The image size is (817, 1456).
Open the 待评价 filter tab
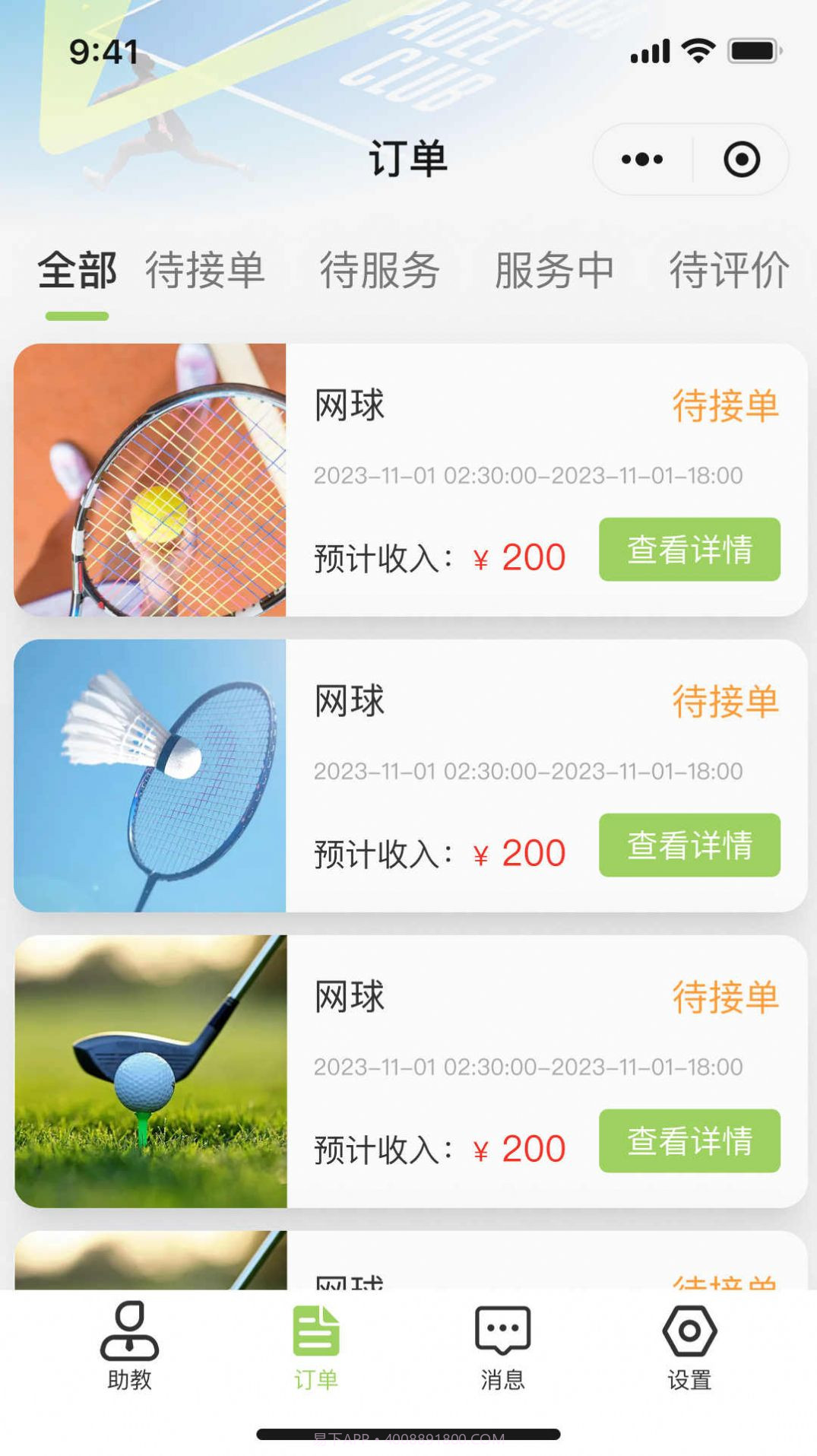[x=727, y=271]
